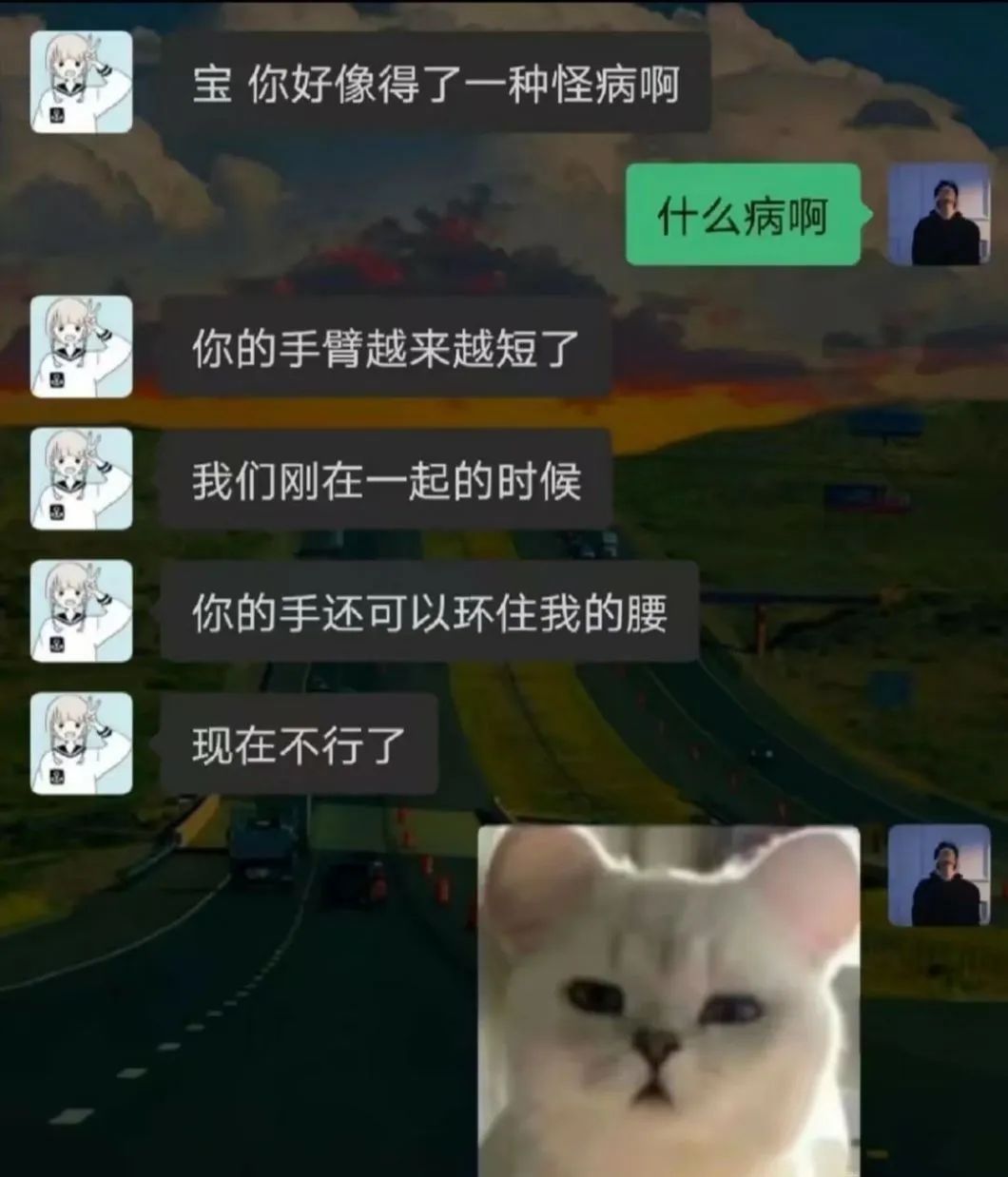This screenshot has width=1008, height=1177.
Task: Open the anime girl avatar beside "宝 你好像得了一种怪病啊"
Action: click(x=82, y=82)
